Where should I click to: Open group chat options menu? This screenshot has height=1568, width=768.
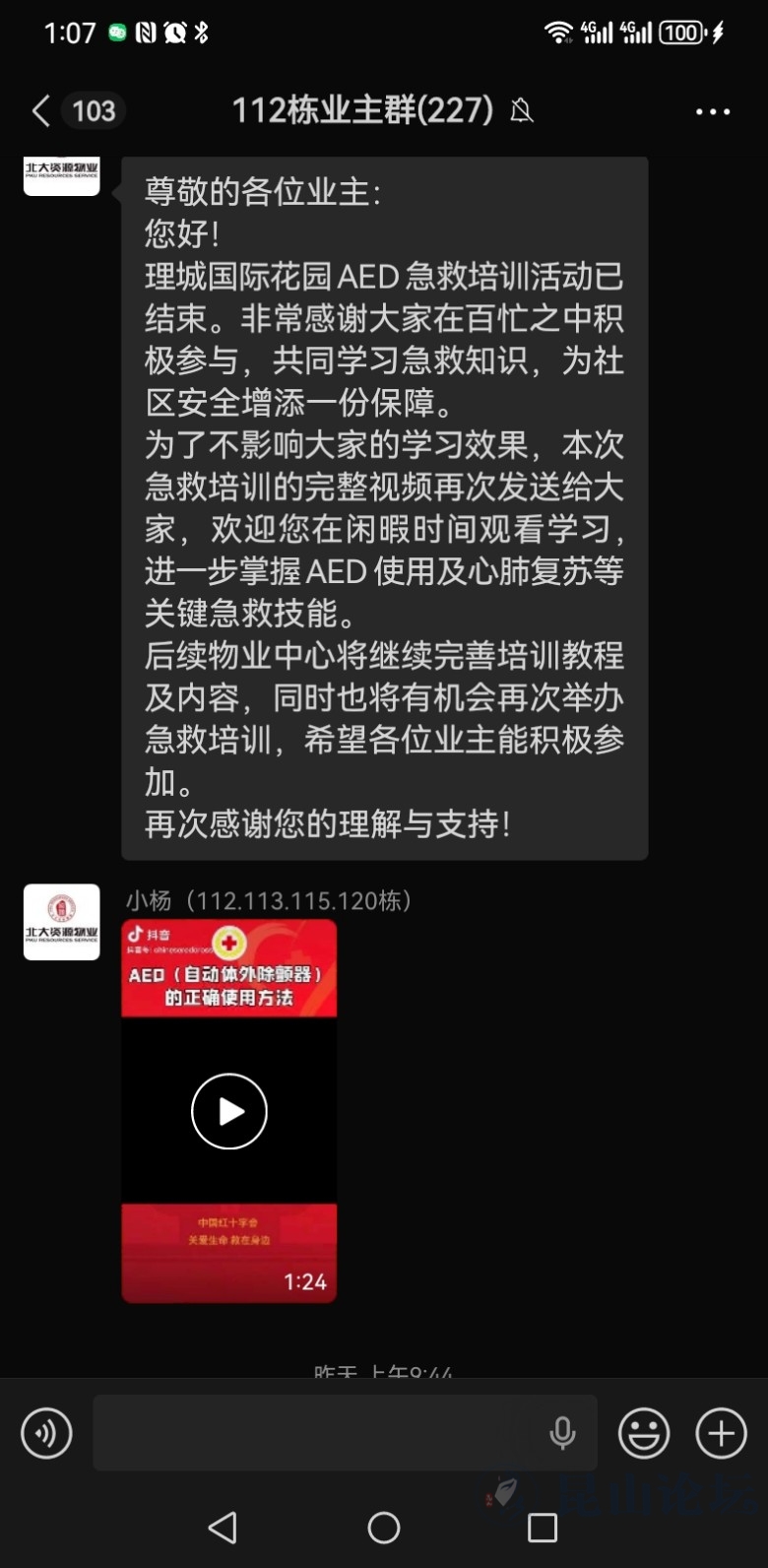(712, 112)
